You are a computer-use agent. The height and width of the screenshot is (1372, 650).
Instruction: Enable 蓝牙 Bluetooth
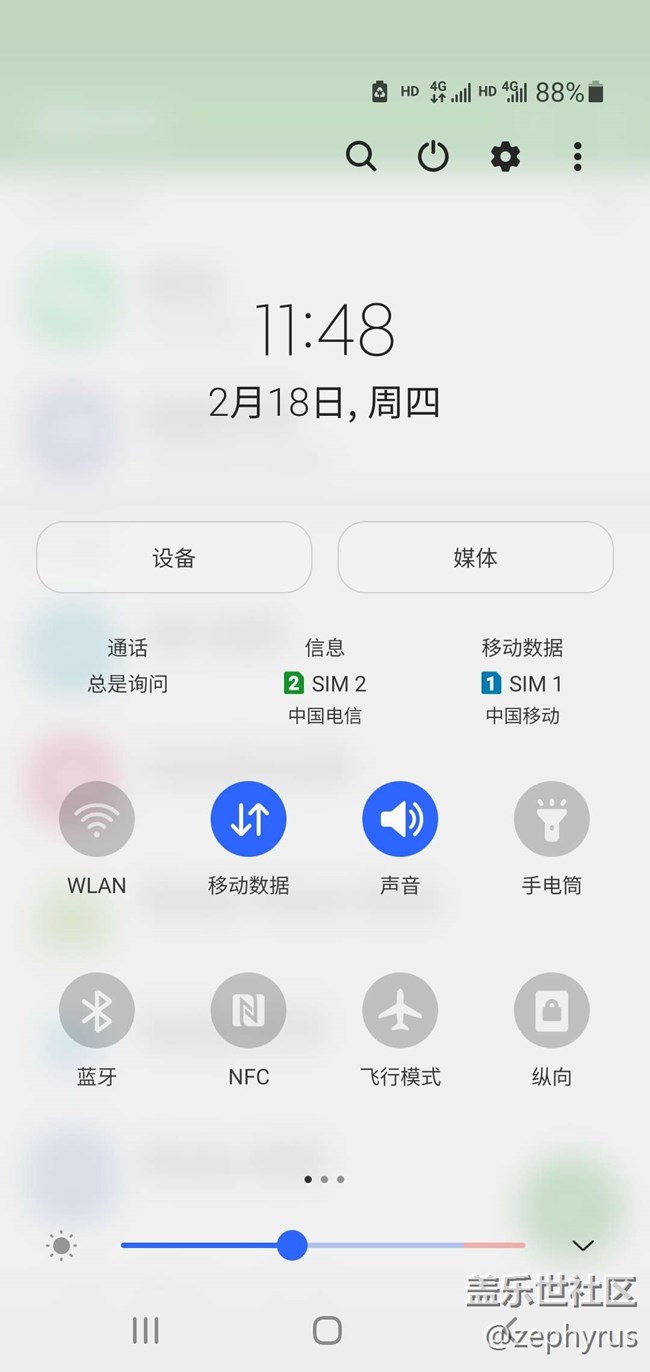97,1011
